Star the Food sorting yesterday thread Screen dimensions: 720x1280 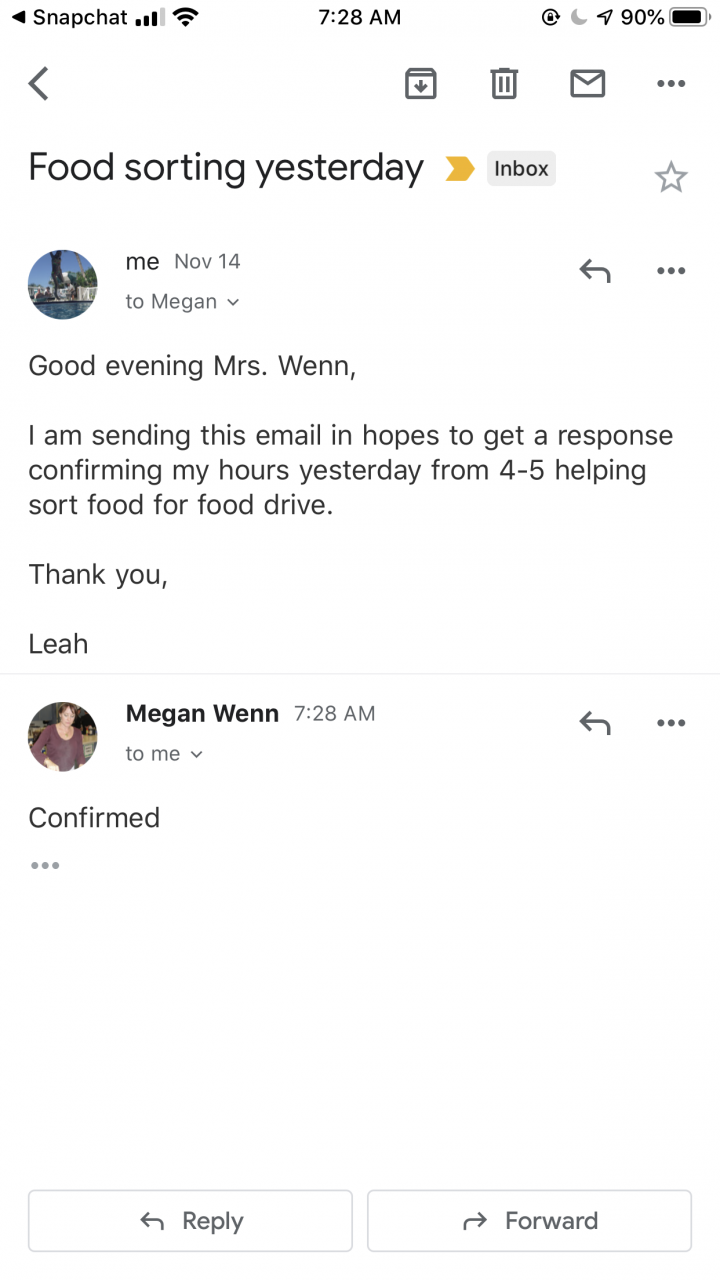click(670, 178)
